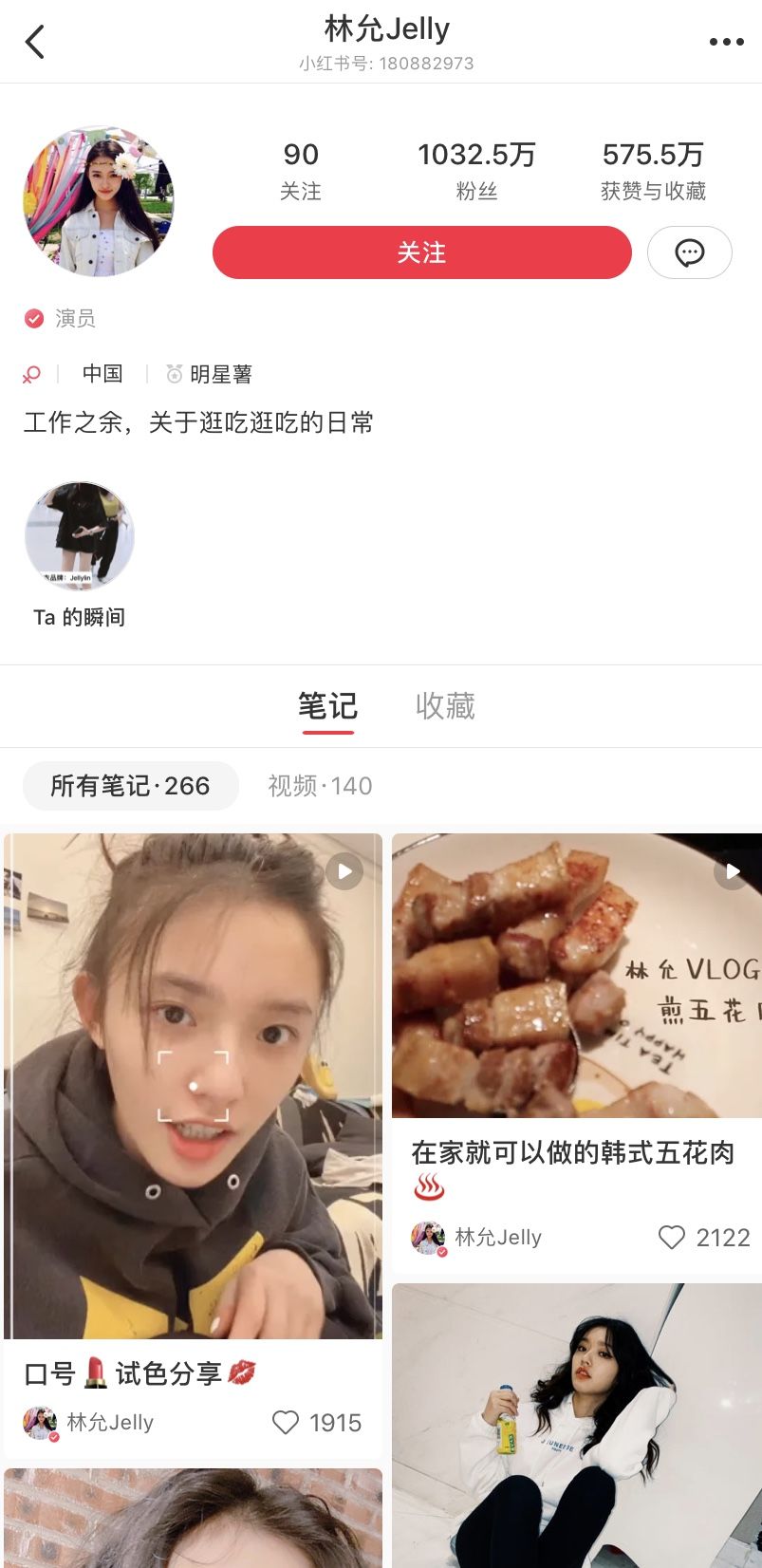Open the 在家就可以做的韩式五花肉 note
This screenshot has width=762, height=1568.
pyautogui.click(x=576, y=976)
